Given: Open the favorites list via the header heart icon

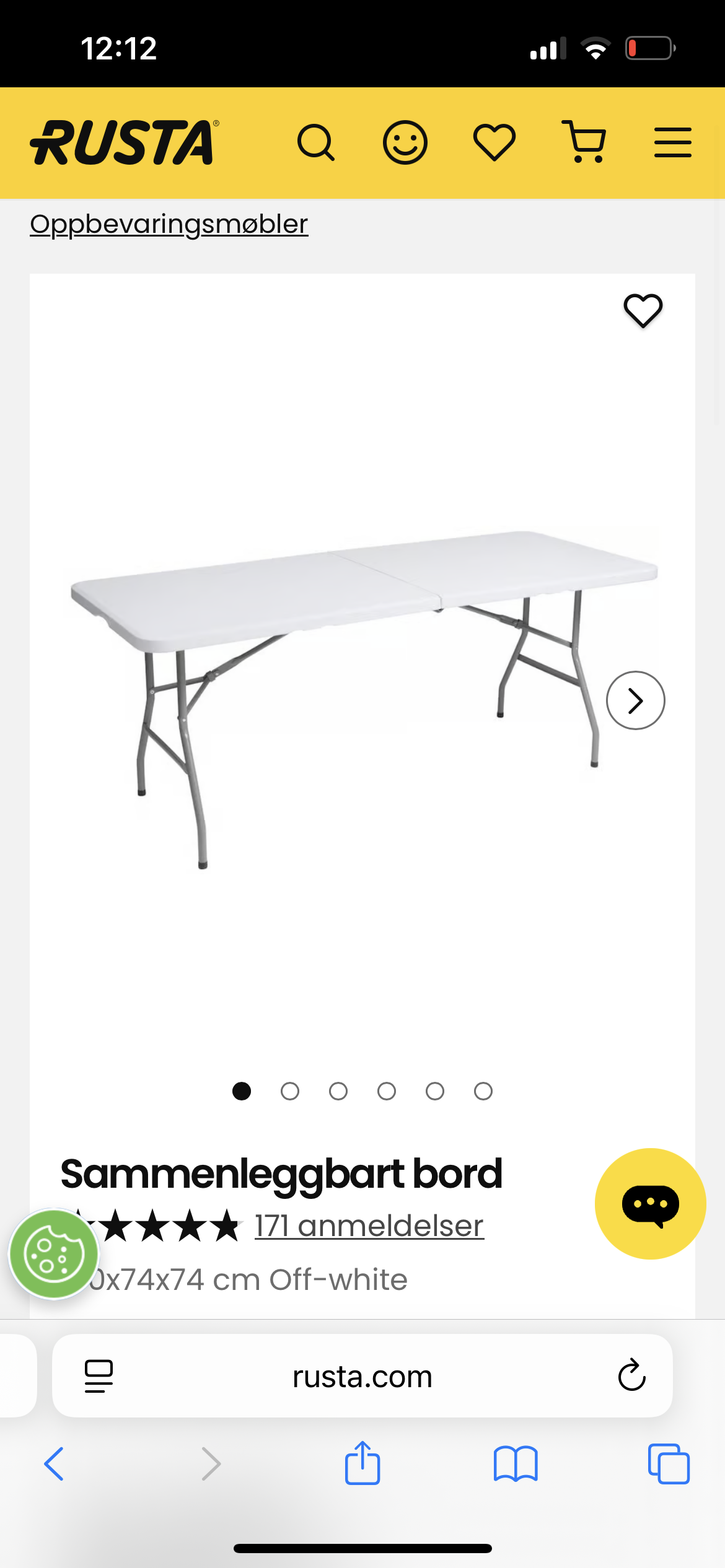Looking at the screenshot, I should tap(494, 142).
